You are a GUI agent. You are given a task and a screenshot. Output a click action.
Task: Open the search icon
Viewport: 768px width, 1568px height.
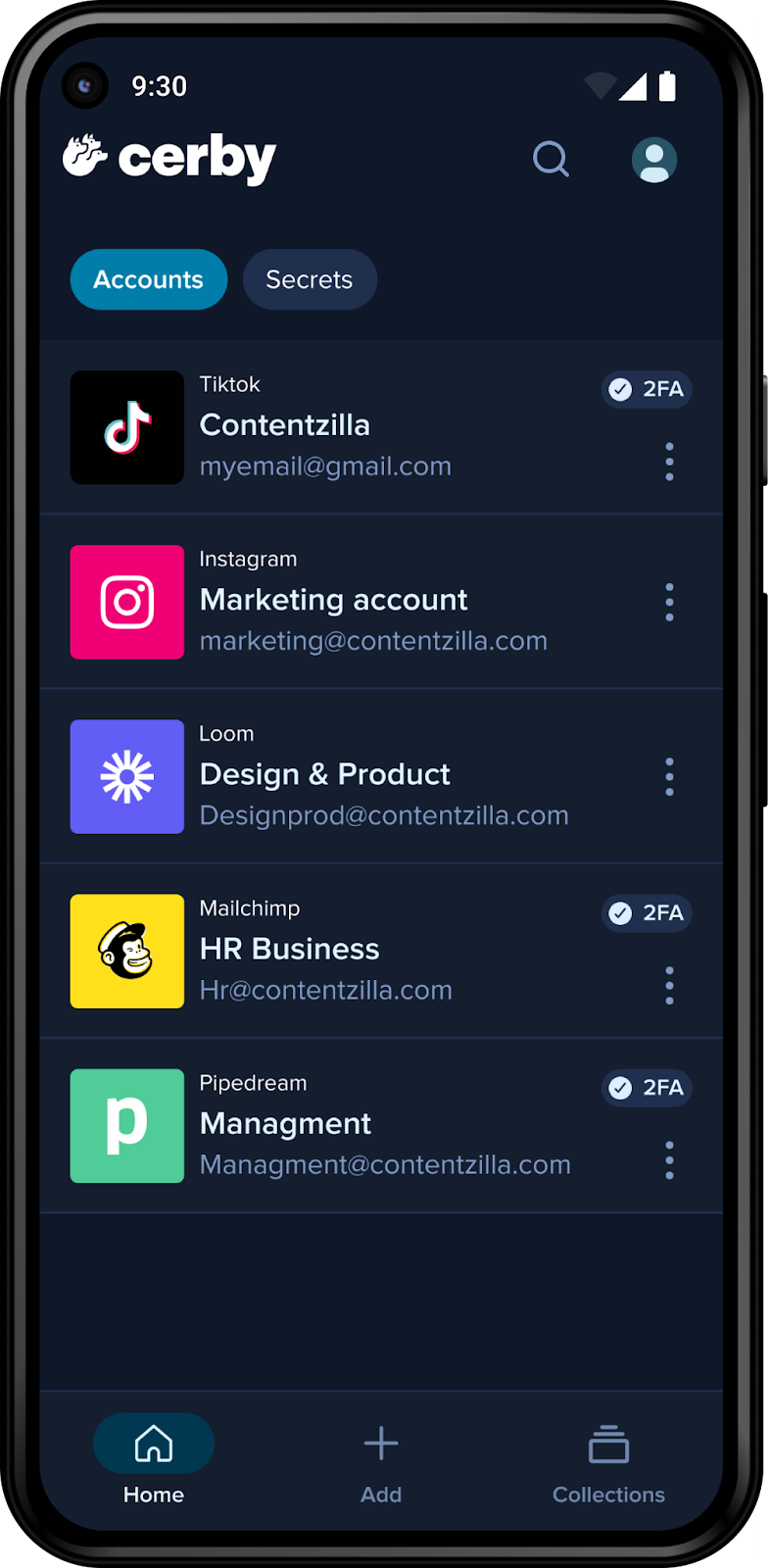[551, 159]
